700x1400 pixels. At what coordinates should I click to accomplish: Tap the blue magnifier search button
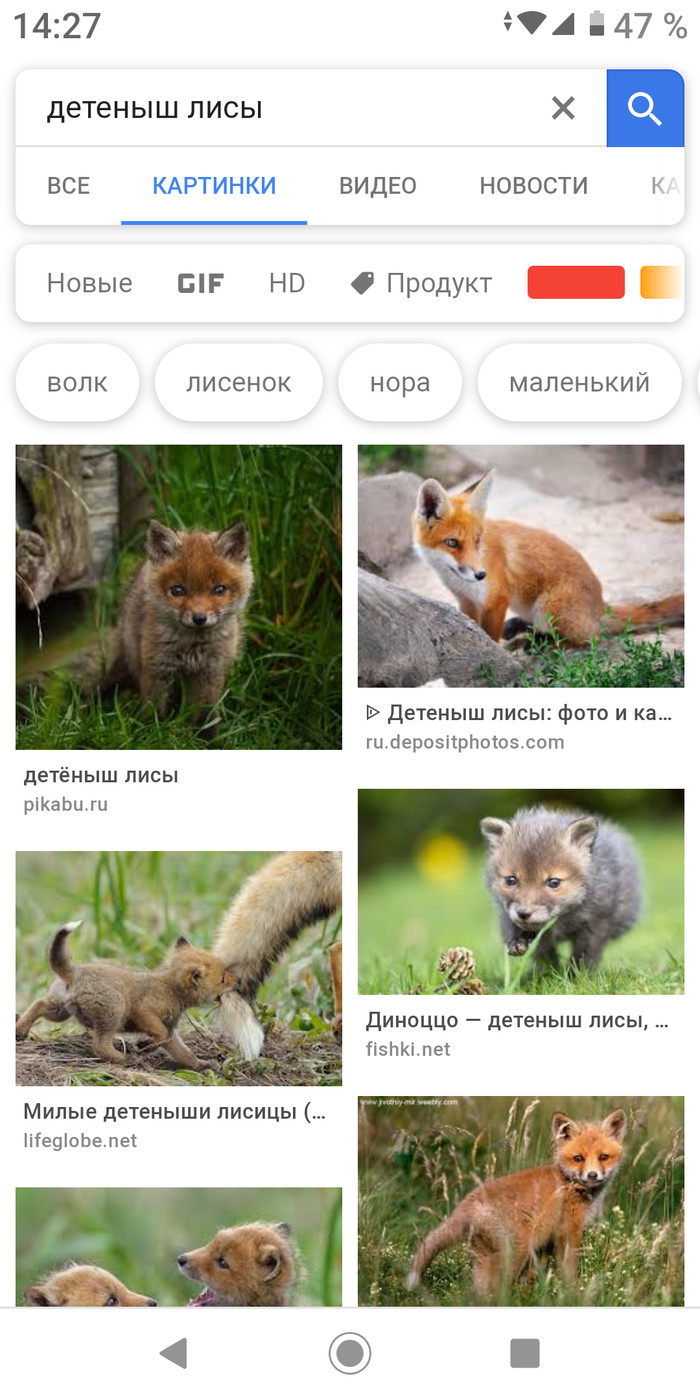[x=645, y=108]
